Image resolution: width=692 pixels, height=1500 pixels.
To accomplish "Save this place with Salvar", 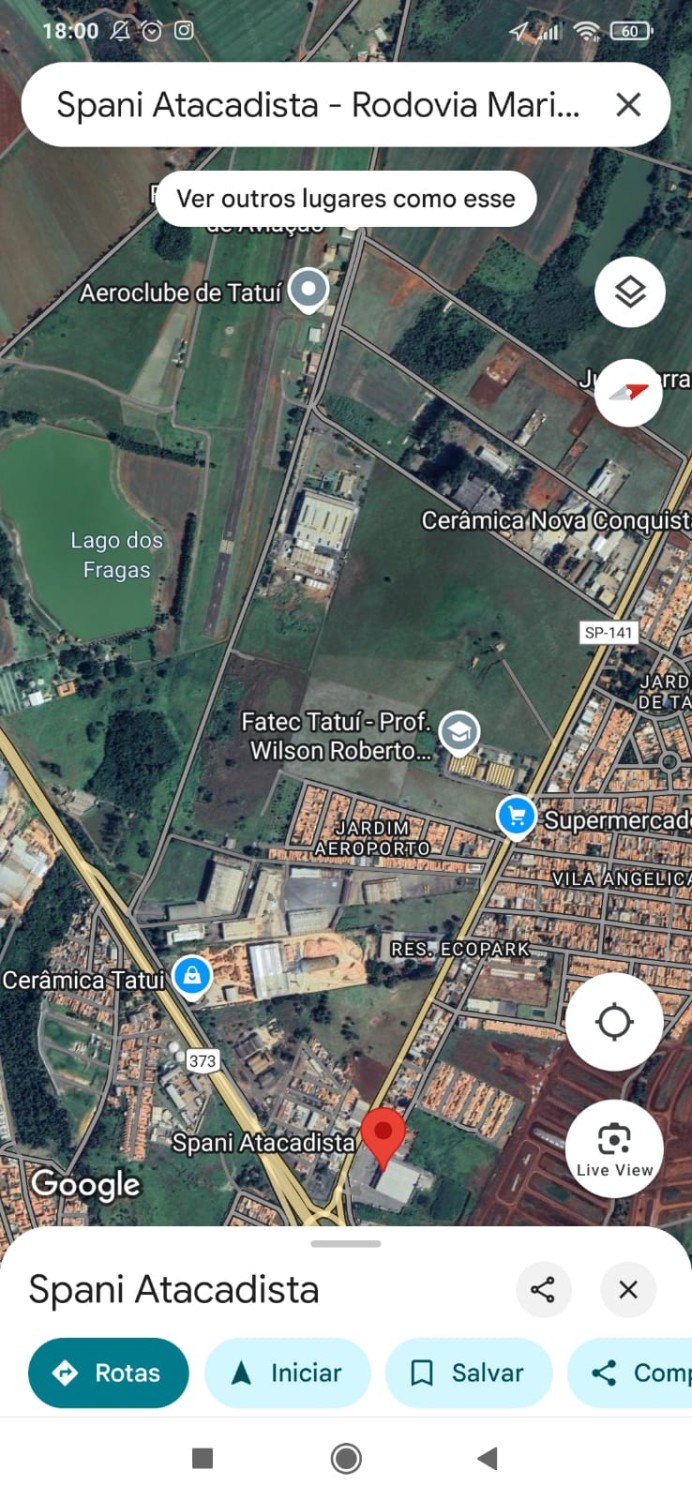I will (468, 1373).
